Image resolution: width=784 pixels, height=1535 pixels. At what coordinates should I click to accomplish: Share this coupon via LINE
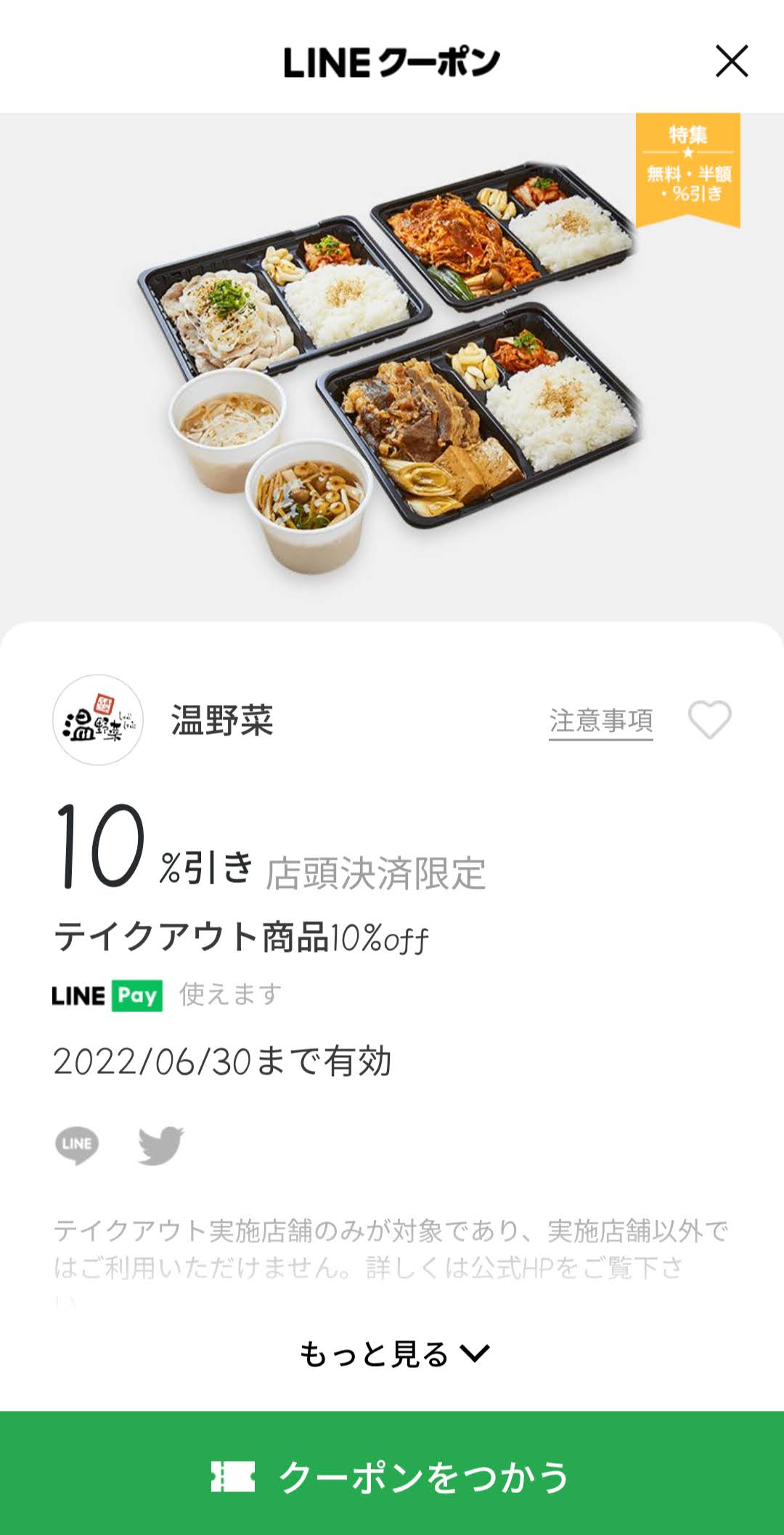[x=77, y=1144]
